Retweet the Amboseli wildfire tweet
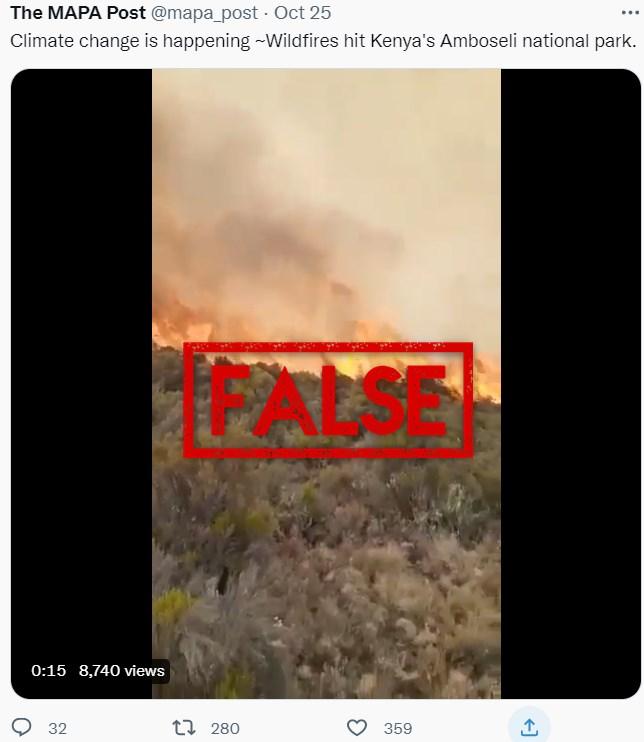Screen dimensions: 644x742 click(183, 727)
